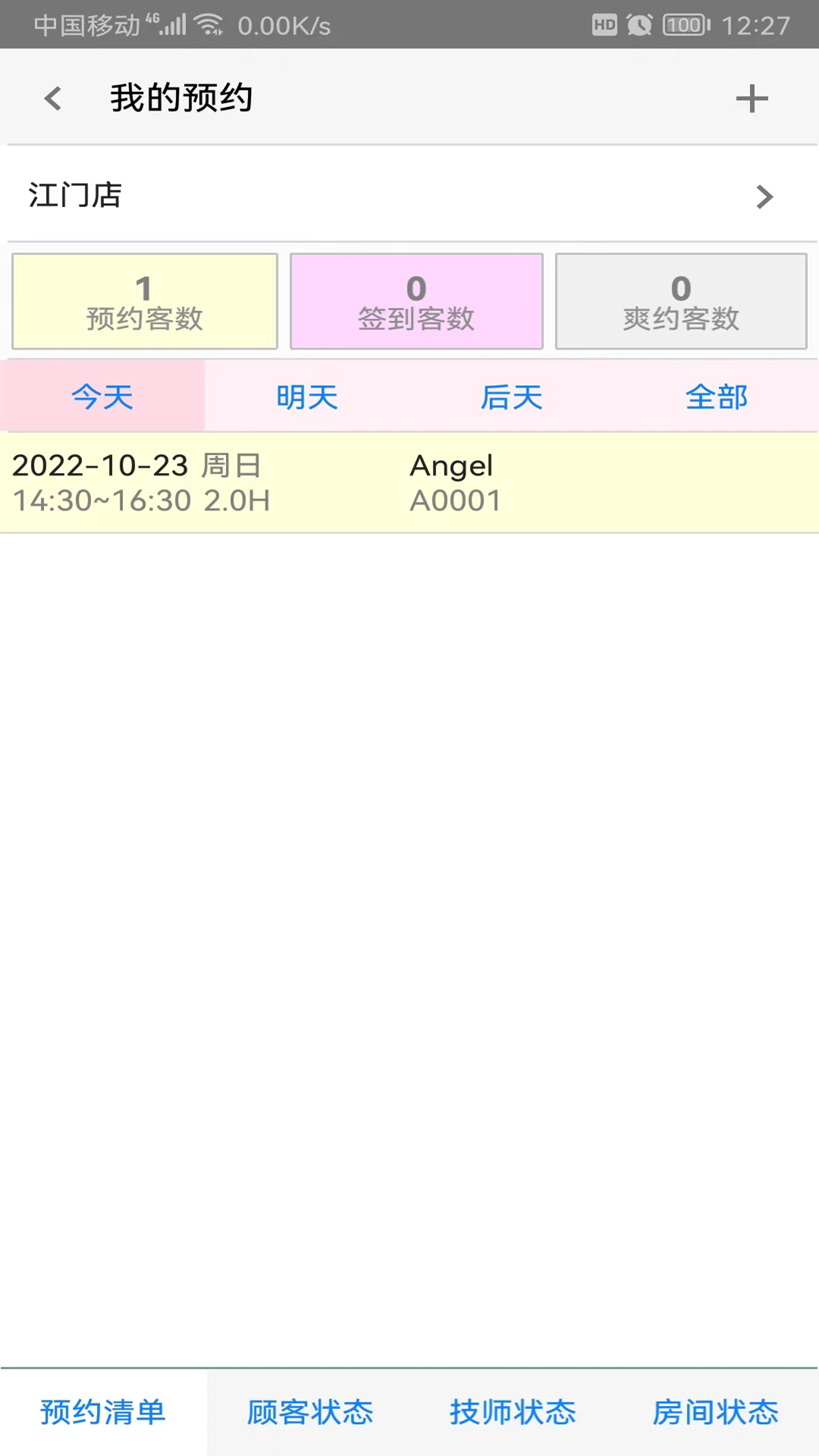
Task: Switch to the 明天 tab
Action: click(307, 397)
